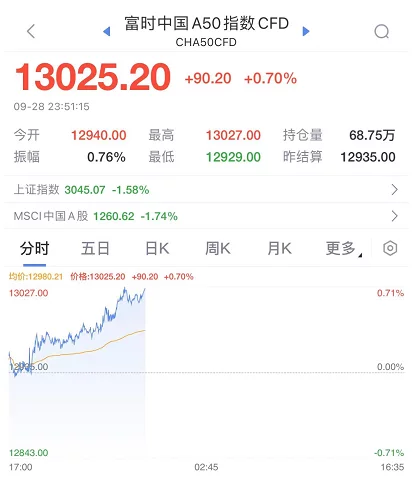
Task: Open the 上证指数 index row
Action: click(x=206, y=190)
